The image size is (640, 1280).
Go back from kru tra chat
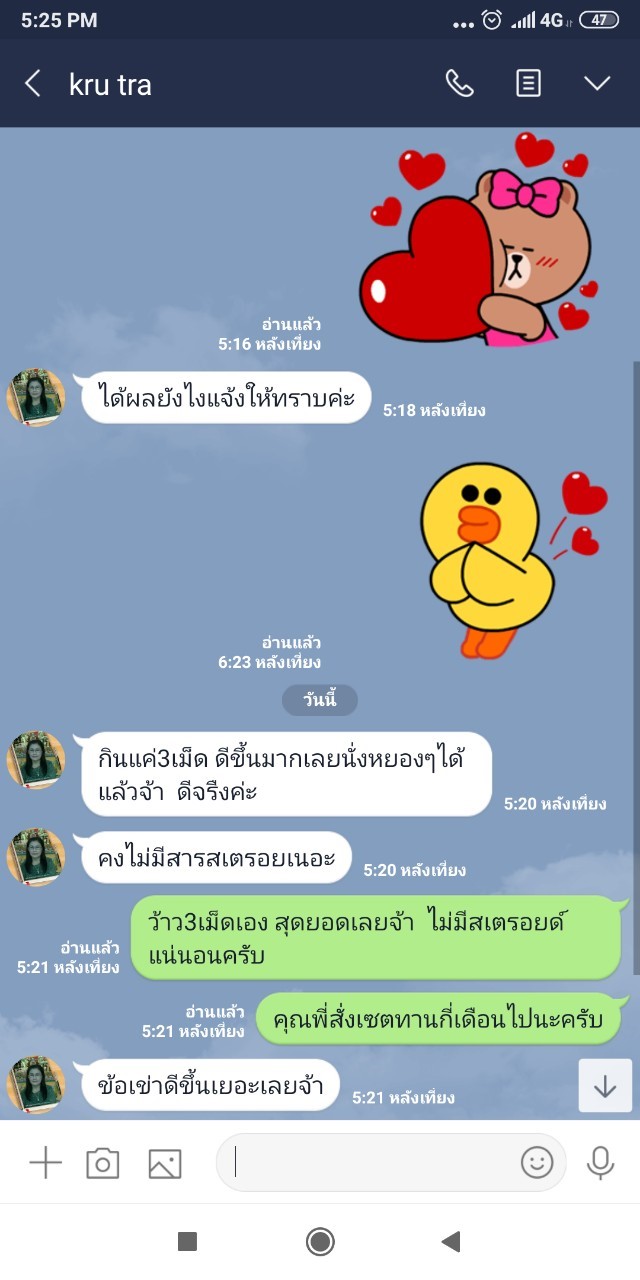tap(33, 84)
